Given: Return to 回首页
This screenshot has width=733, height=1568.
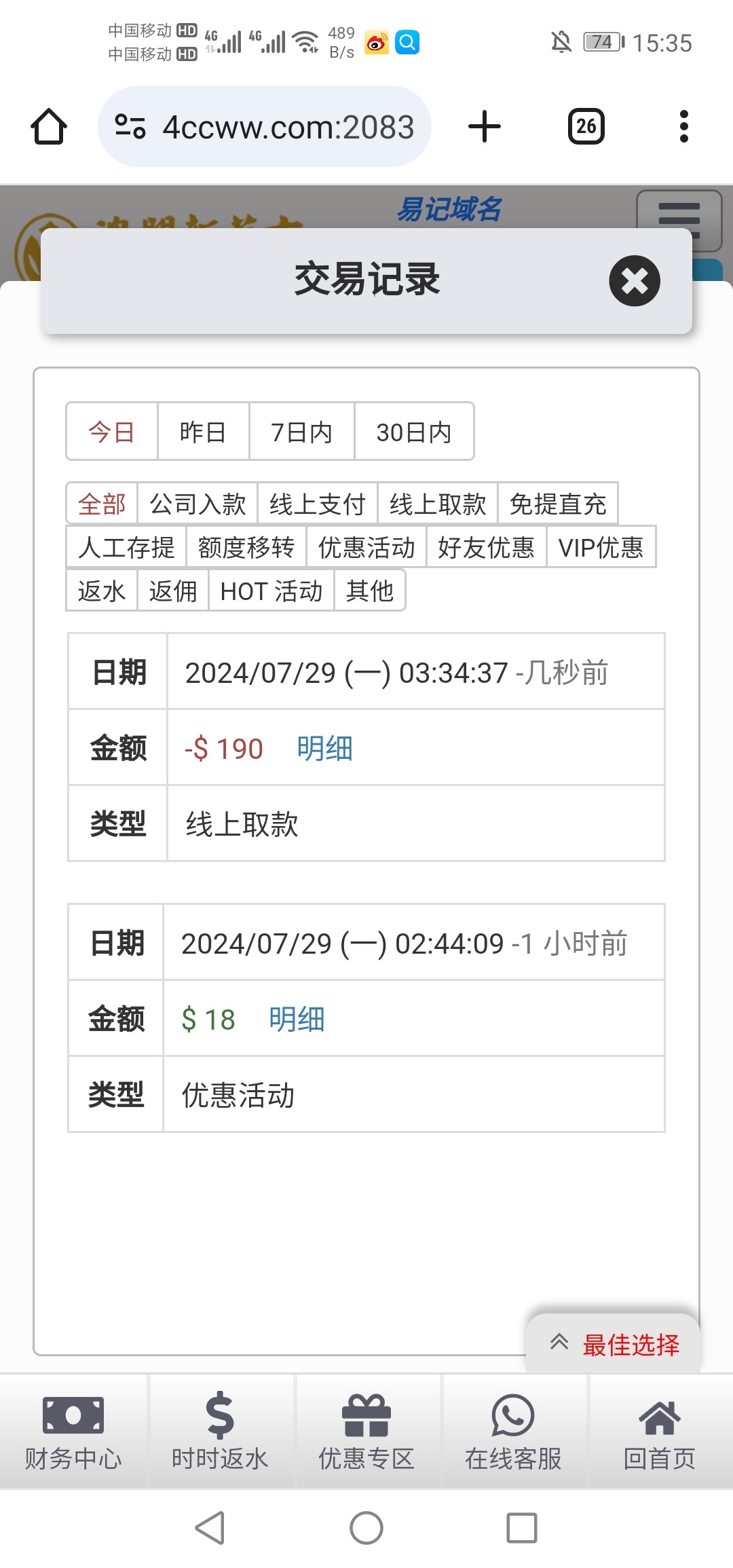Looking at the screenshot, I should 660,1431.
